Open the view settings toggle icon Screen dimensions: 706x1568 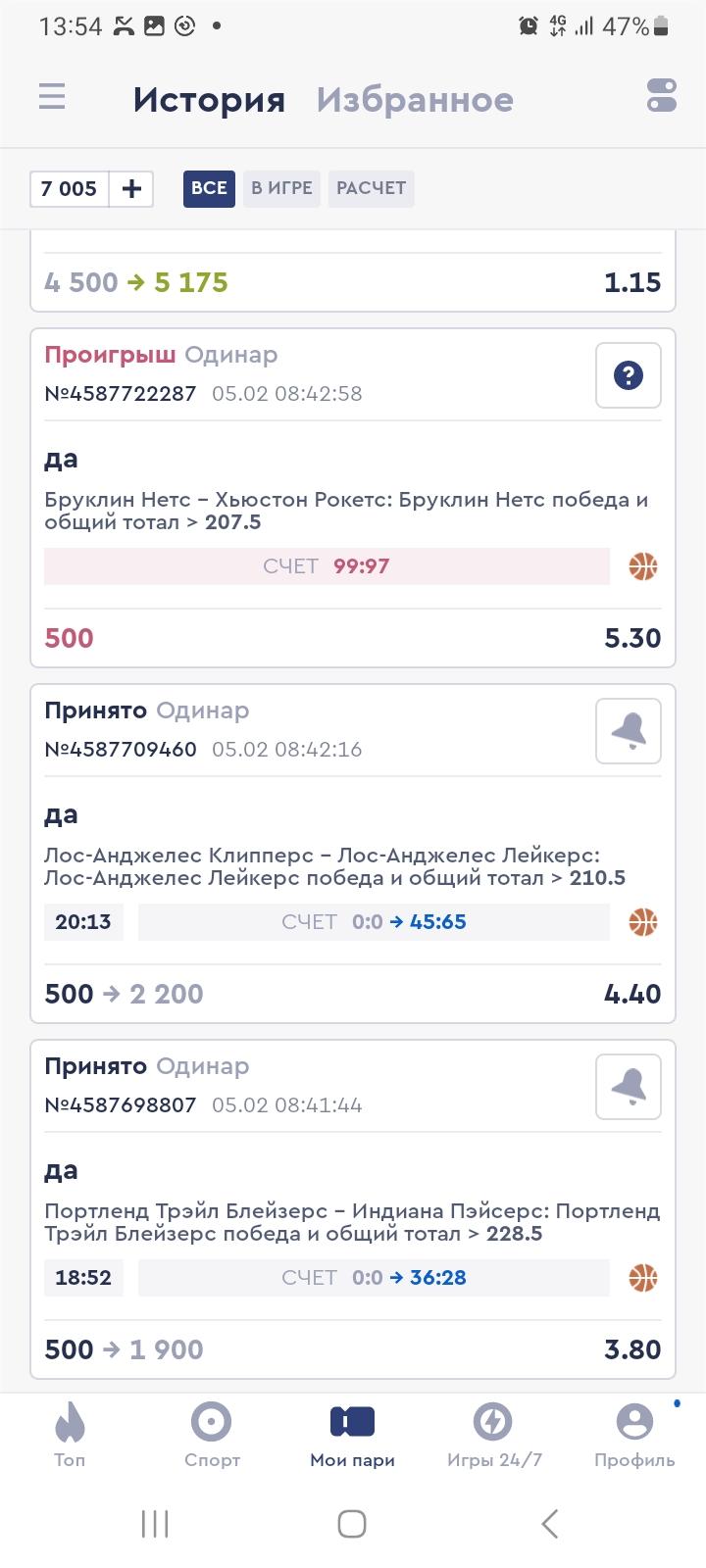coord(662,96)
